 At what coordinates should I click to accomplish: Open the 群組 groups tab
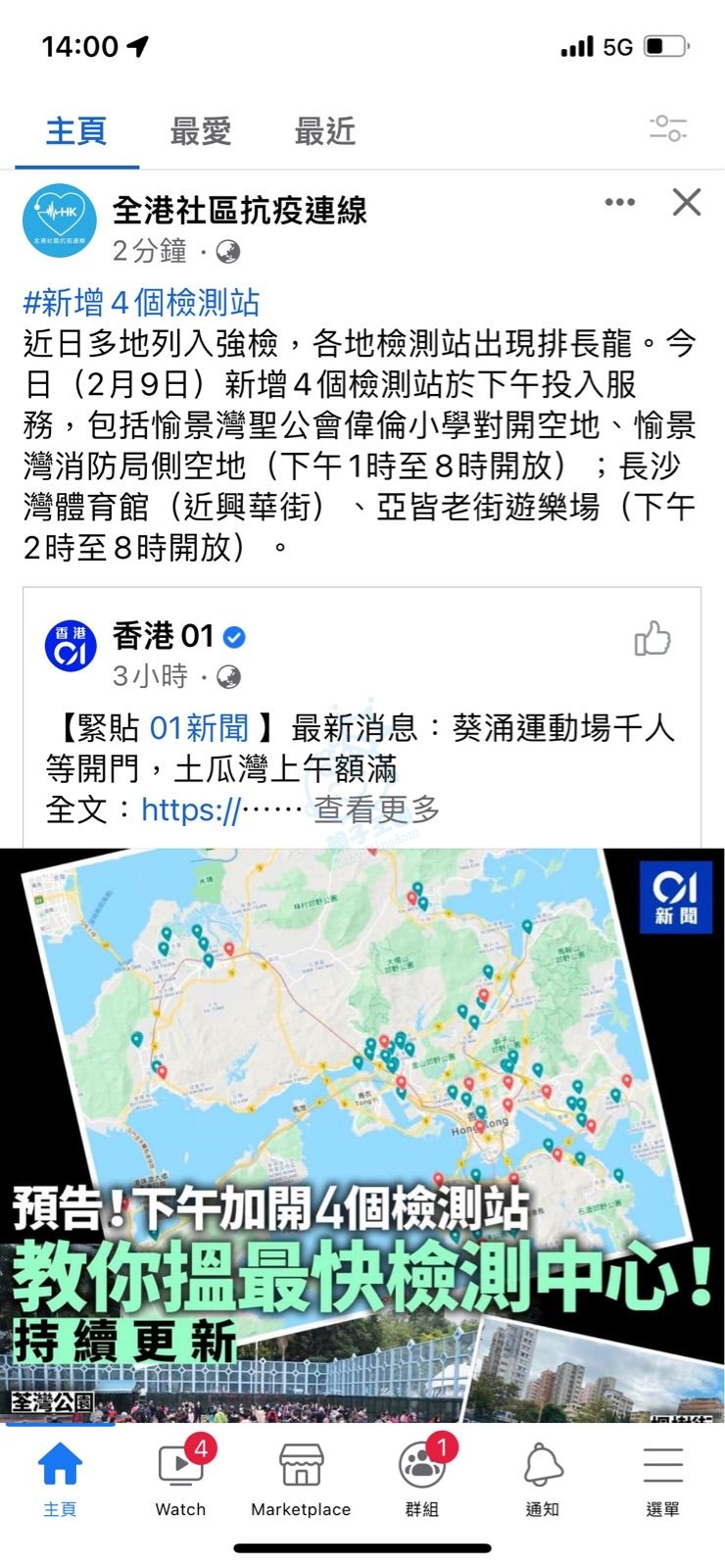[422, 1479]
